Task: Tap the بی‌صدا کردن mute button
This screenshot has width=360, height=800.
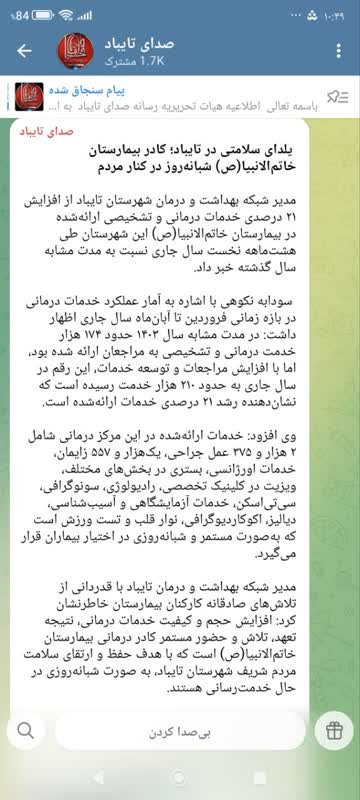Action: pyautogui.click(x=180, y=731)
